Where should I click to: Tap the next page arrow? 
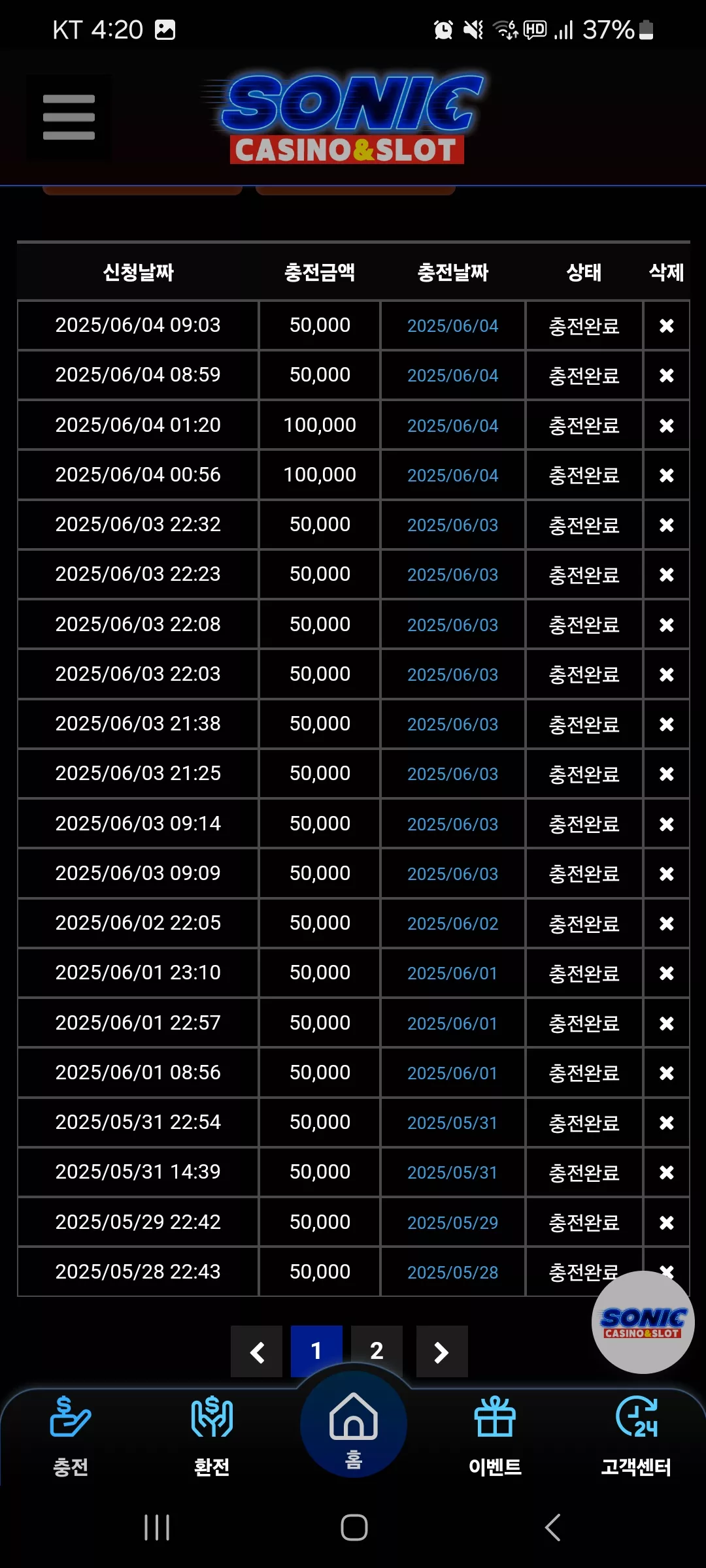442,1351
